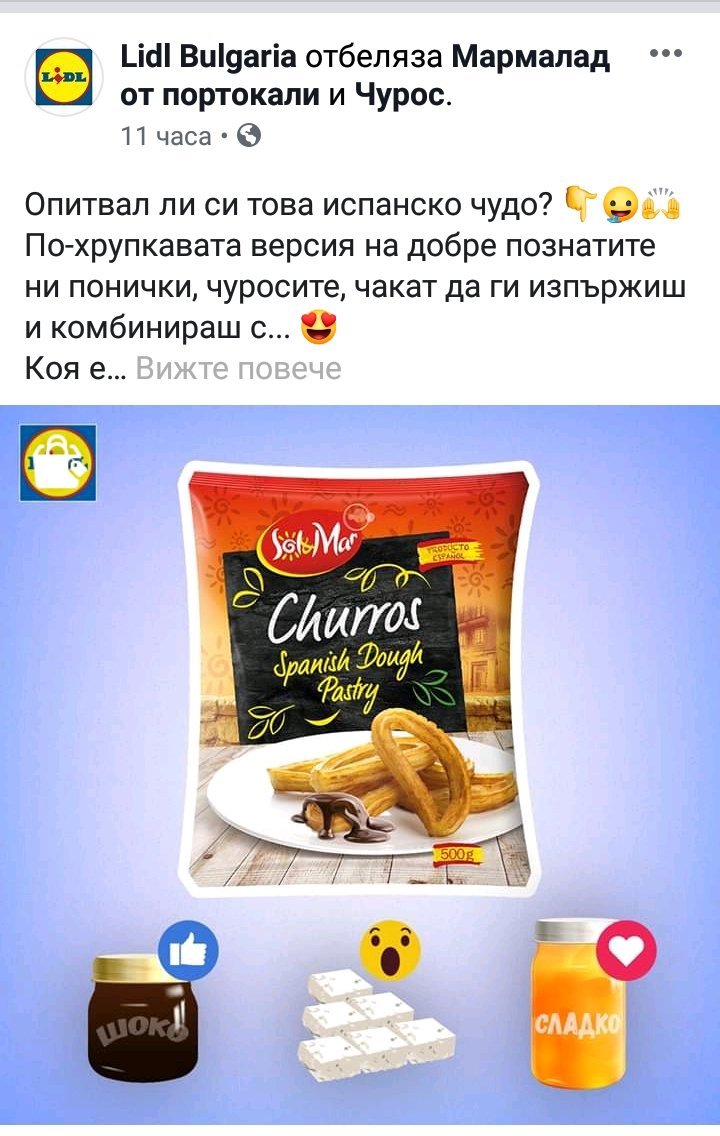The image size is (720, 1136).
Task: View the 11 часа post timestamp
Action: 166,135
